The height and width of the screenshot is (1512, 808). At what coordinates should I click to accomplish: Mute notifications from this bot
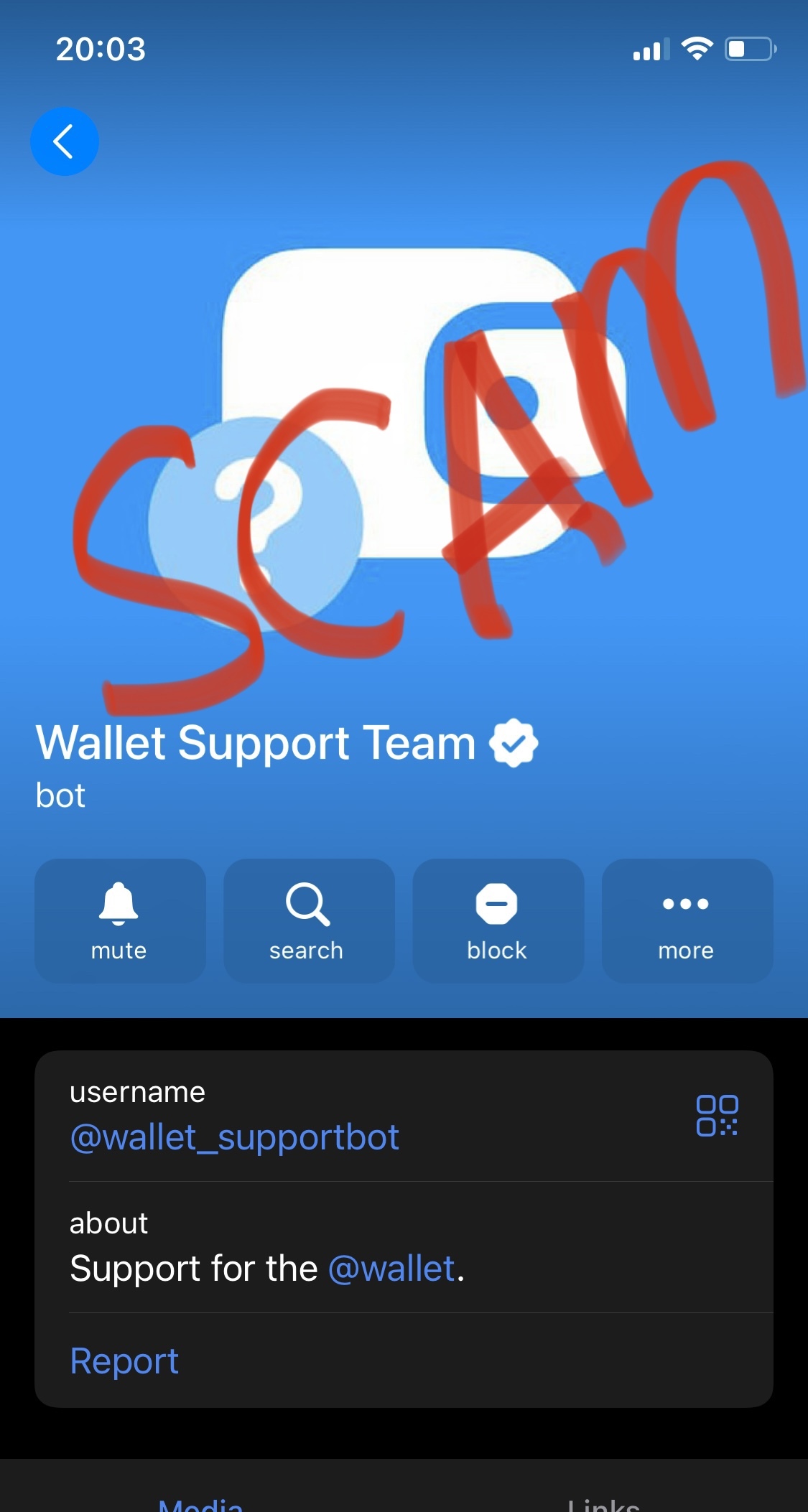pos(120,920)
